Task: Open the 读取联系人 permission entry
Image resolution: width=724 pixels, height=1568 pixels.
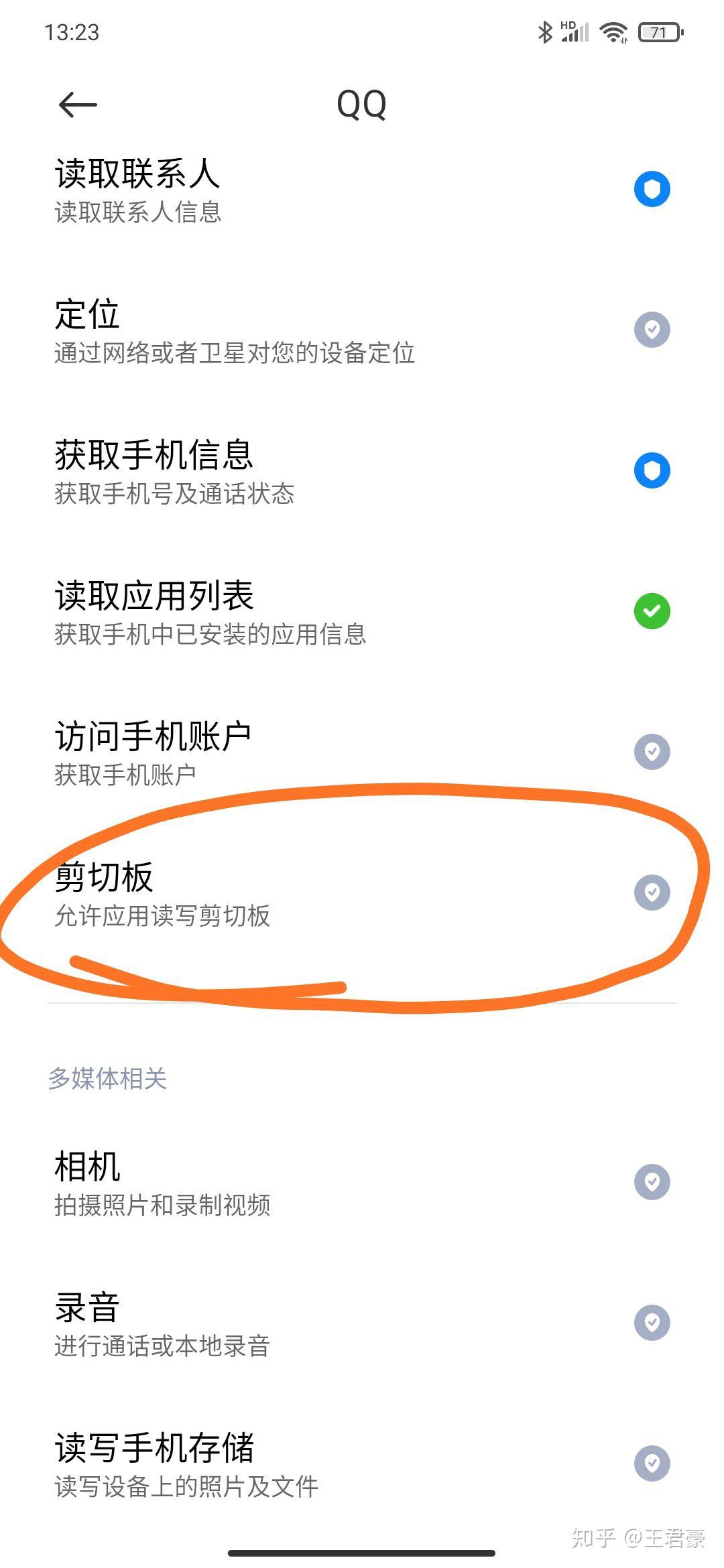Action: point(268,188)
